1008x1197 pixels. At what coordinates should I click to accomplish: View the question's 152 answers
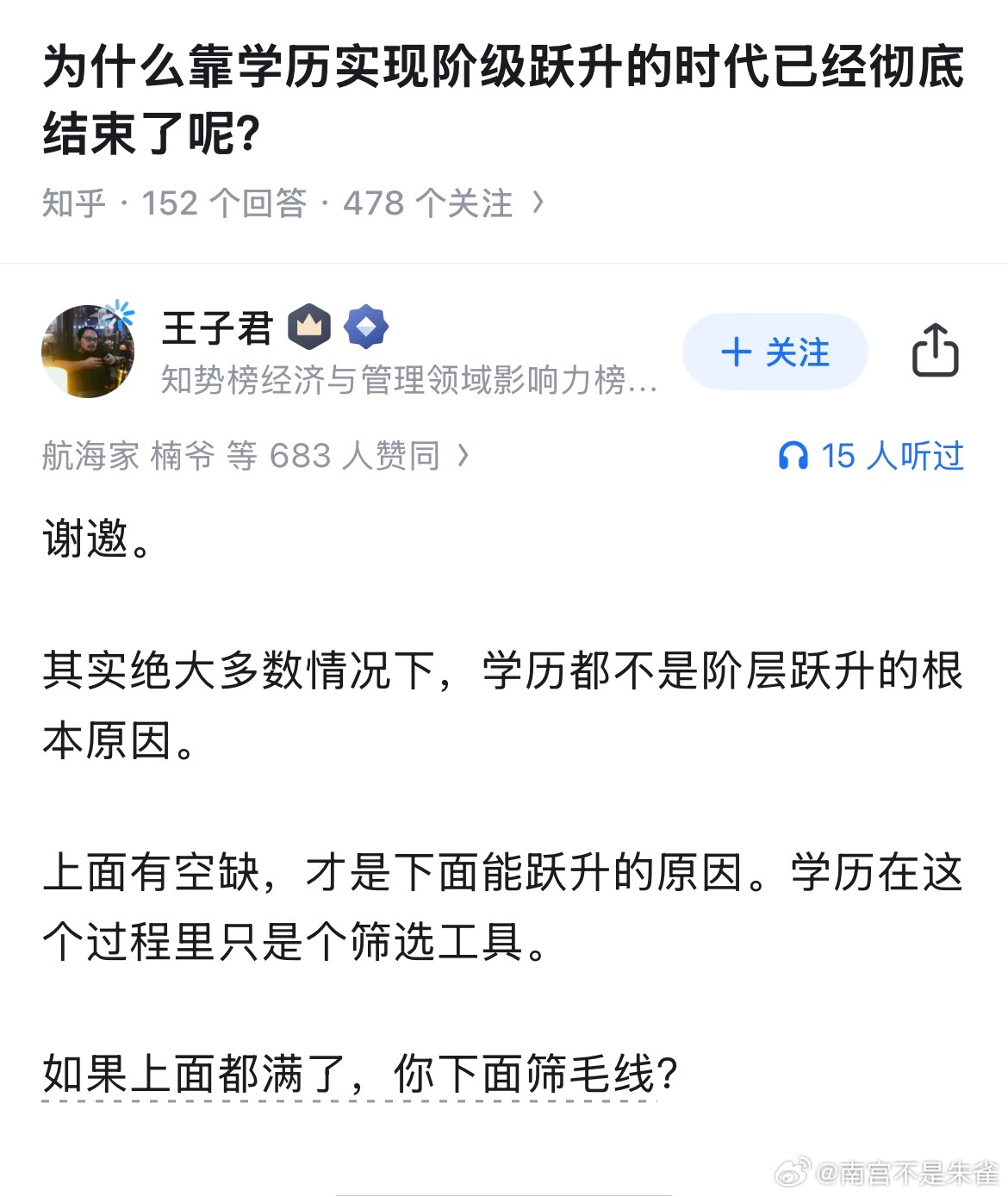click(x=224, y=203)
